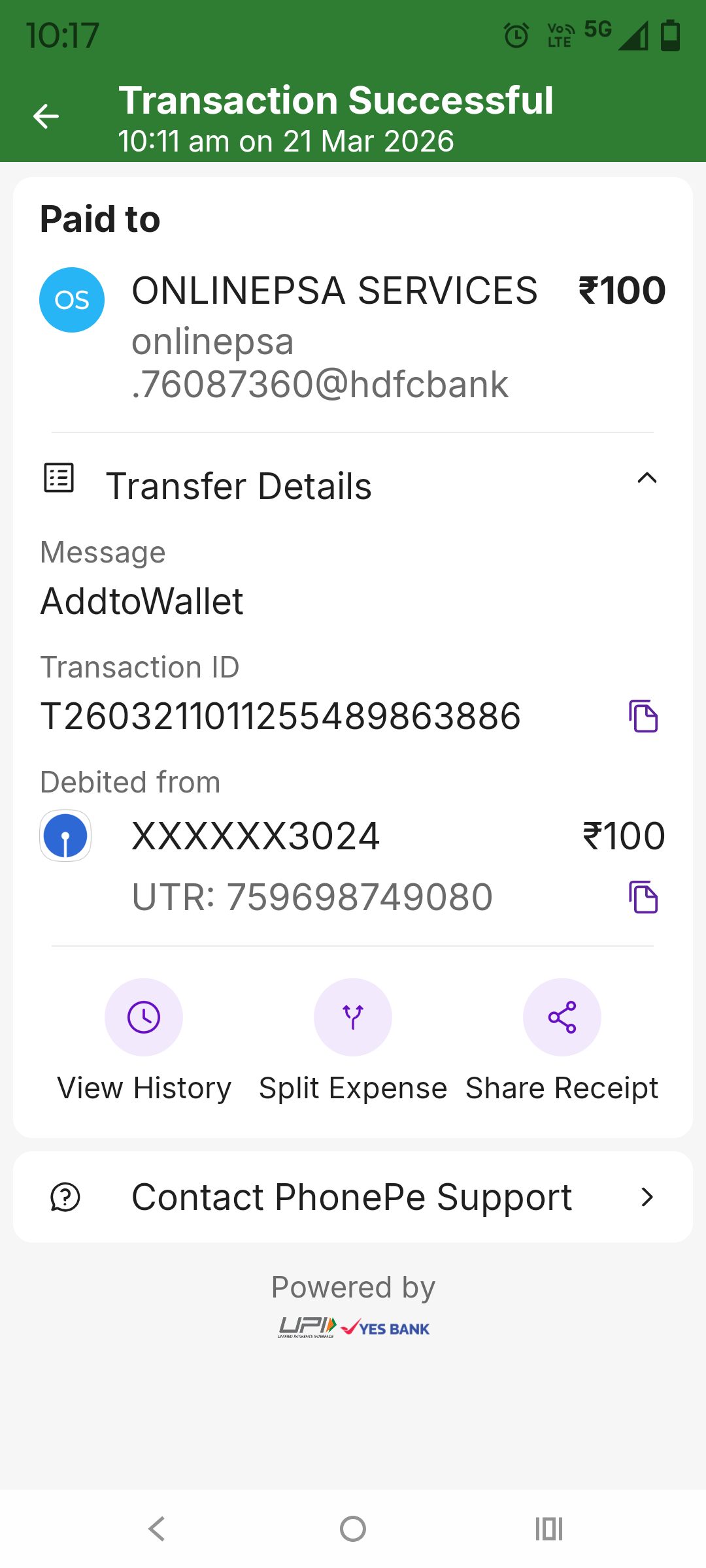The height and width of the screenshot is (1568, 706).
Task: Open Contact PhonePe Support
Action: 353,1197
